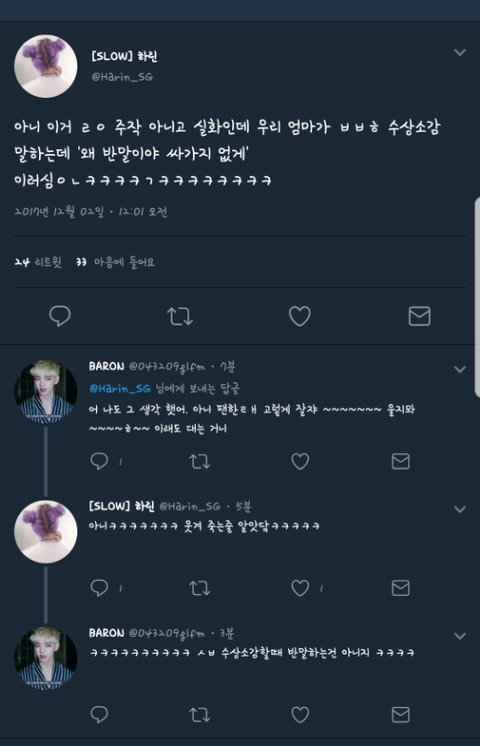Retweet BARON's reply posted 3분 ago
The height and width of the screenshot is (746, 480).
coord(200,715)
